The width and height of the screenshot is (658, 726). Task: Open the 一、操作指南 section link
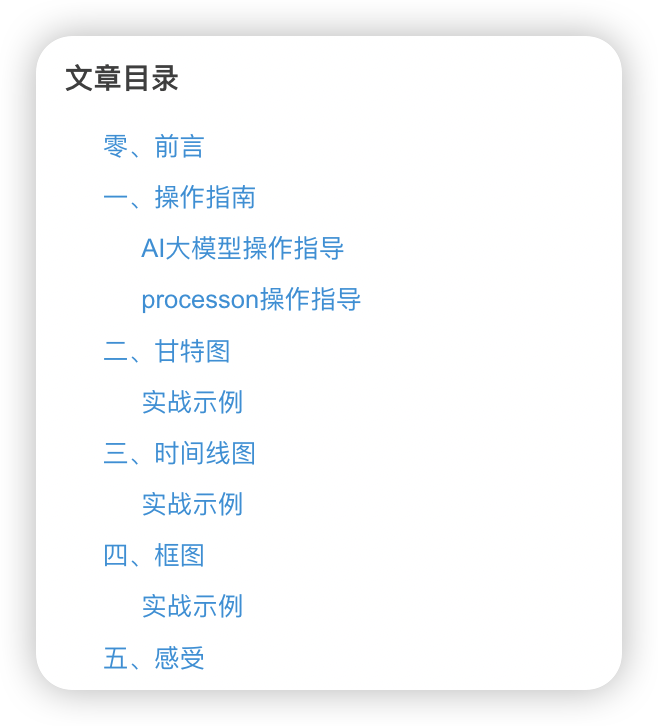coord(180,197)
